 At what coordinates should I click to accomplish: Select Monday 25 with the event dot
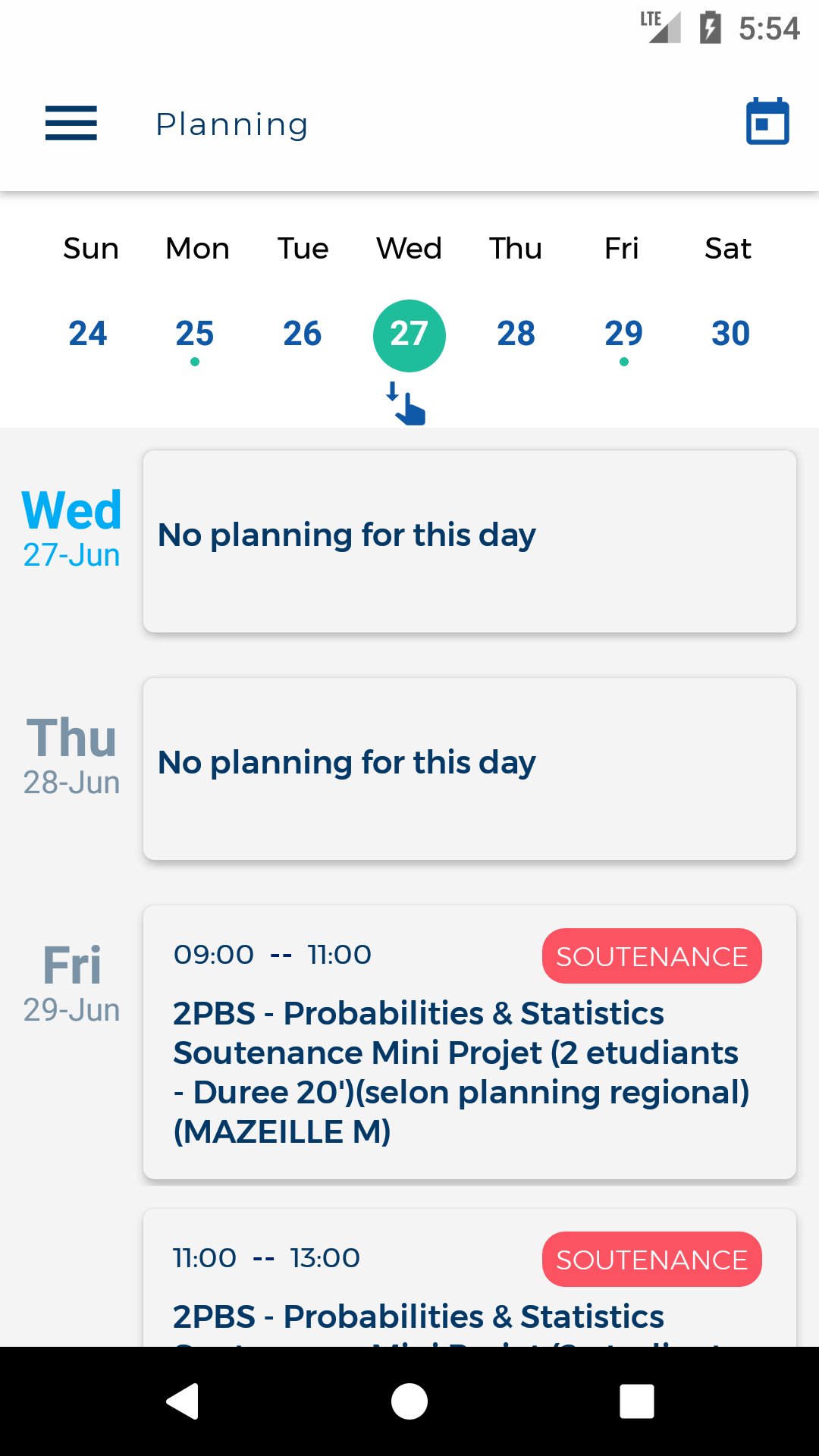coord(196,334)
